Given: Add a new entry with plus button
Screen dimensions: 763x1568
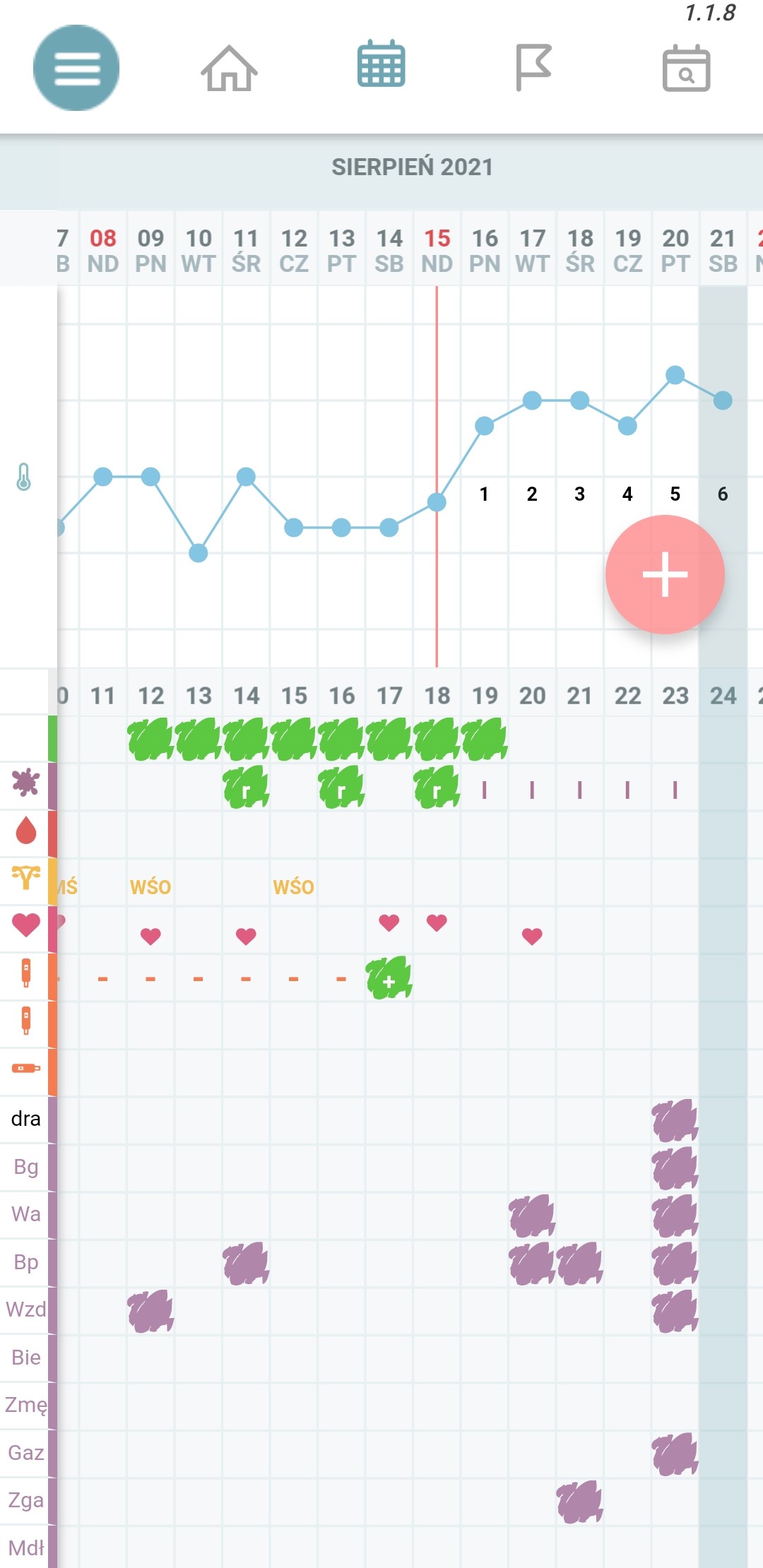Looking at the screenshot, I should tap(665, 574).
